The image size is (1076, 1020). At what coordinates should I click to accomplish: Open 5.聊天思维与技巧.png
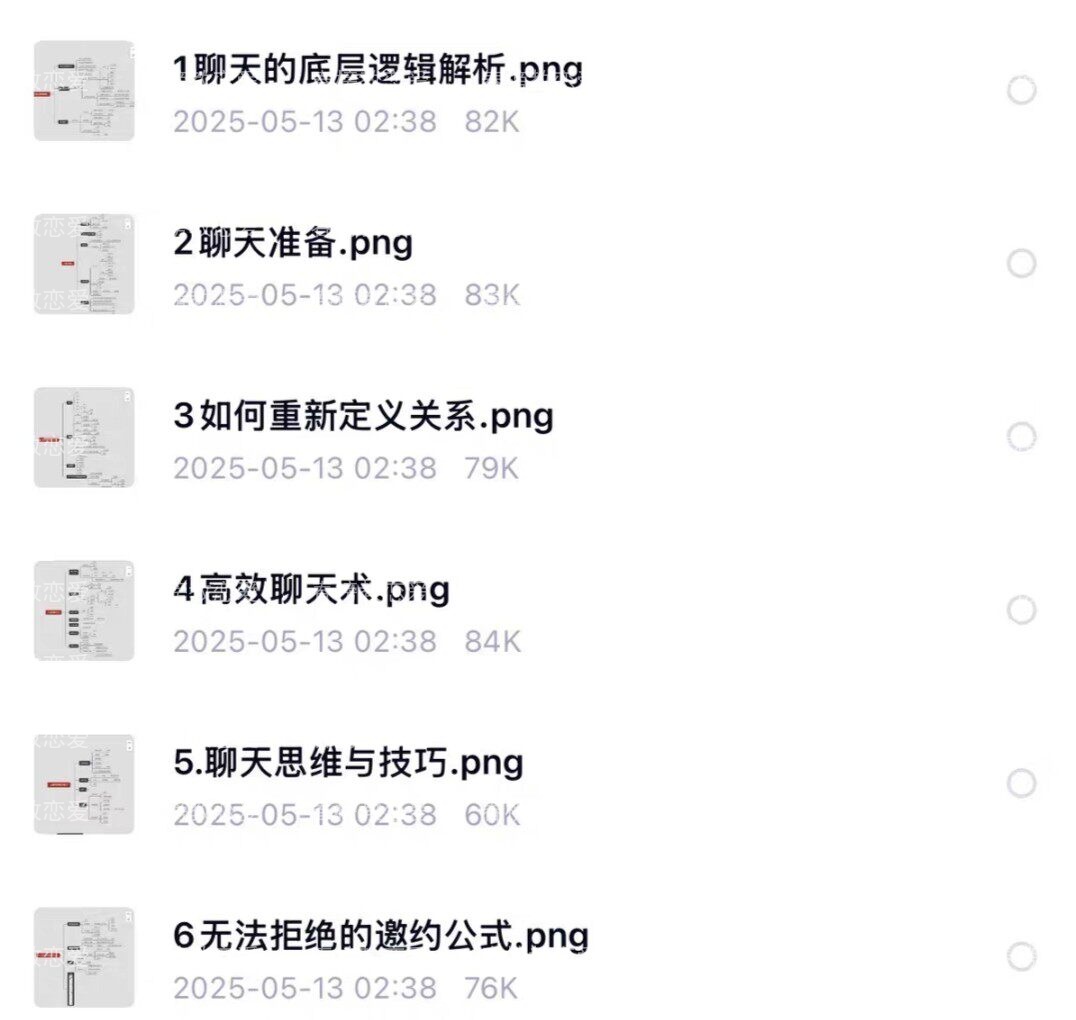tap(348, 764)
